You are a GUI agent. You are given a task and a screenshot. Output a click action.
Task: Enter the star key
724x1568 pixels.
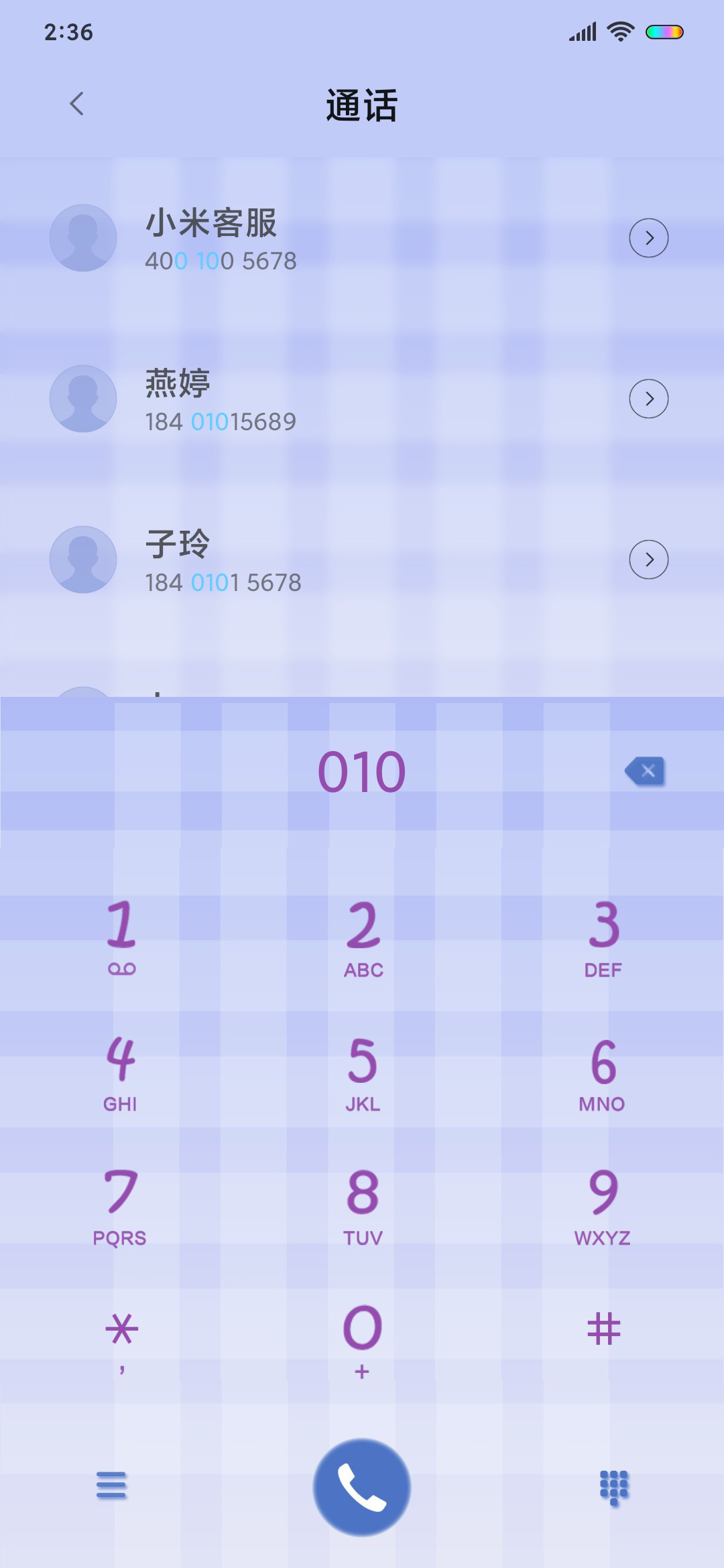121,1342
